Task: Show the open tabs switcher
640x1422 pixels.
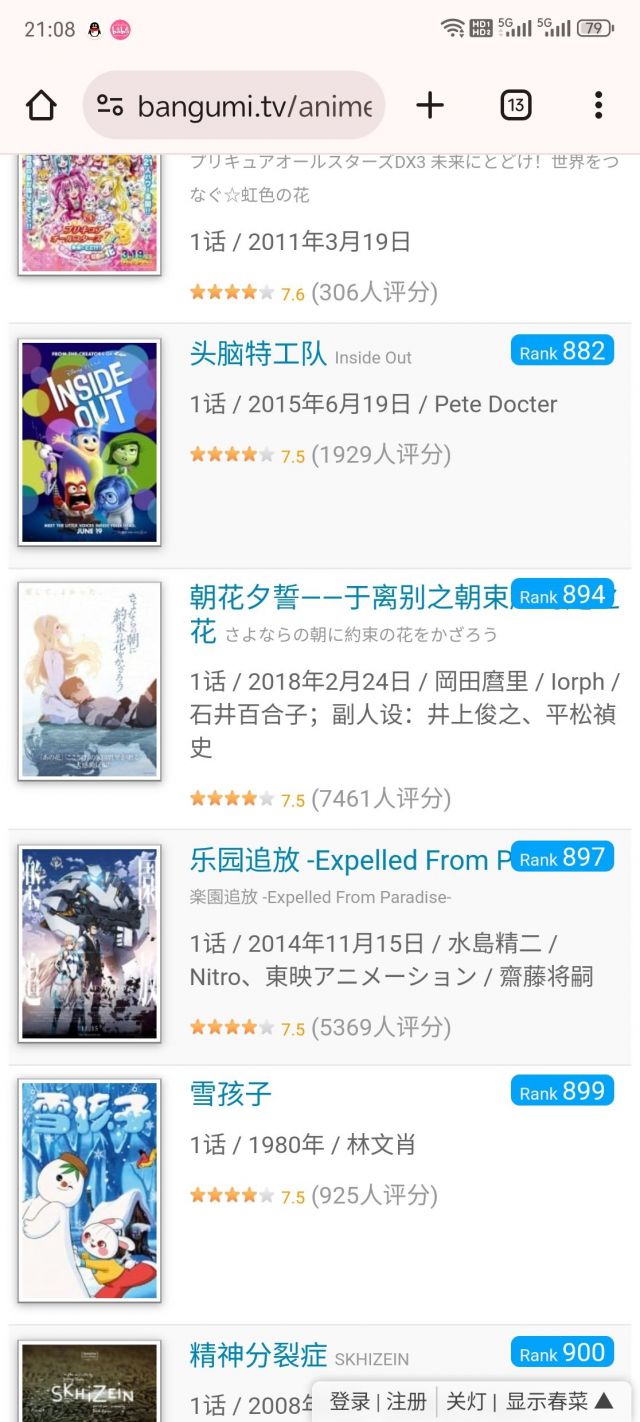Action: click(x=515, y=105)
